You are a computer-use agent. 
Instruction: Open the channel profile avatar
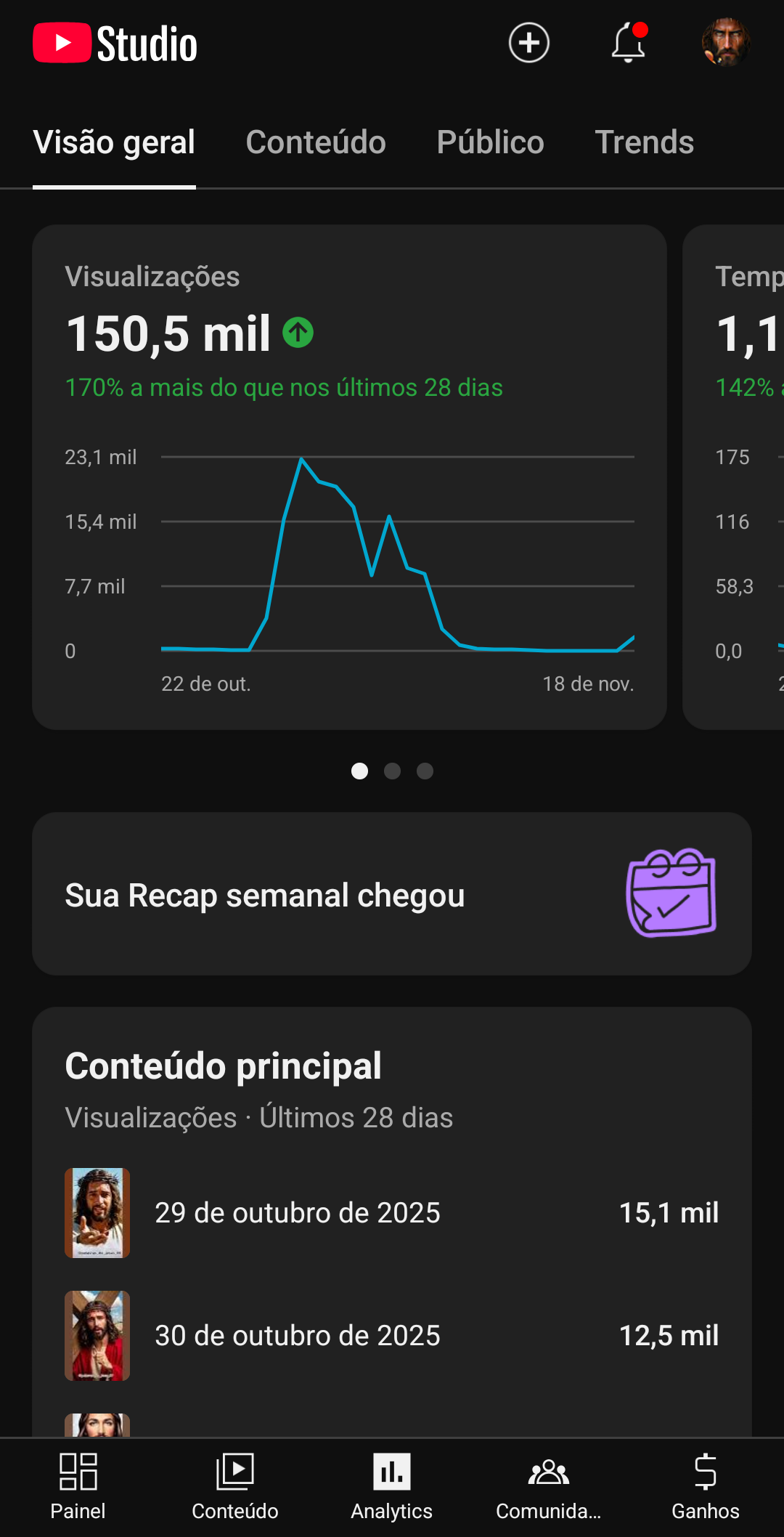pos(726,43)
